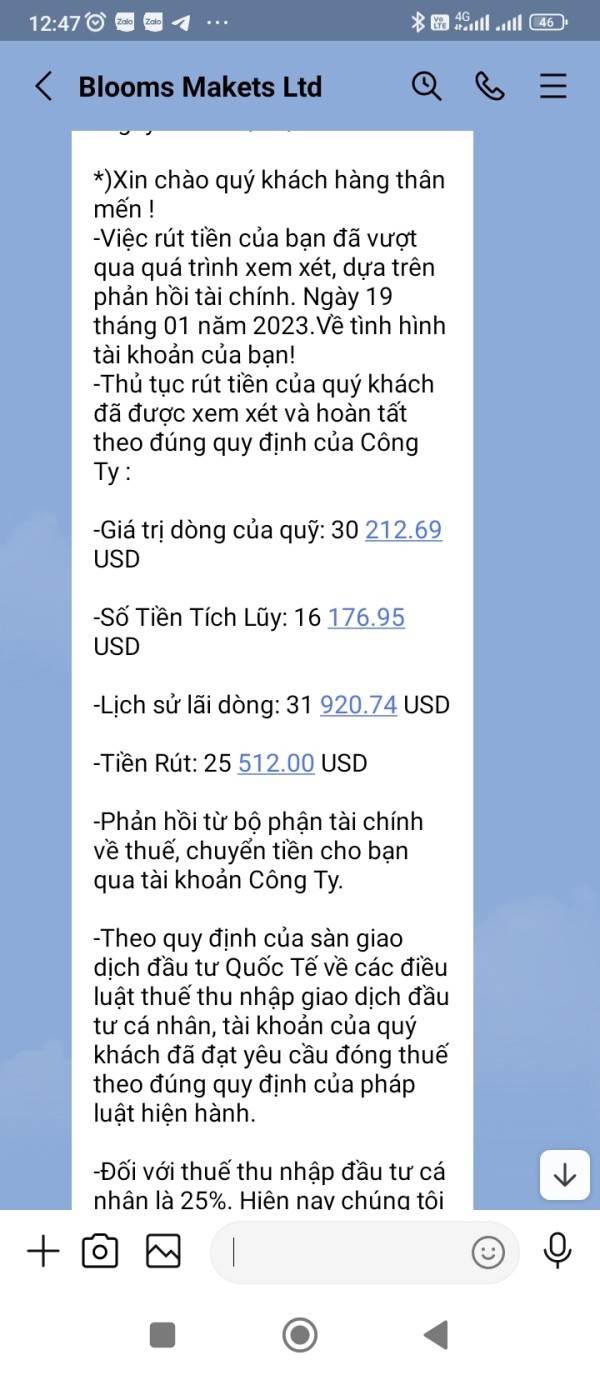Tap the 920.74 linked number
600x1375 pixels.
click(x=358, y=705)
